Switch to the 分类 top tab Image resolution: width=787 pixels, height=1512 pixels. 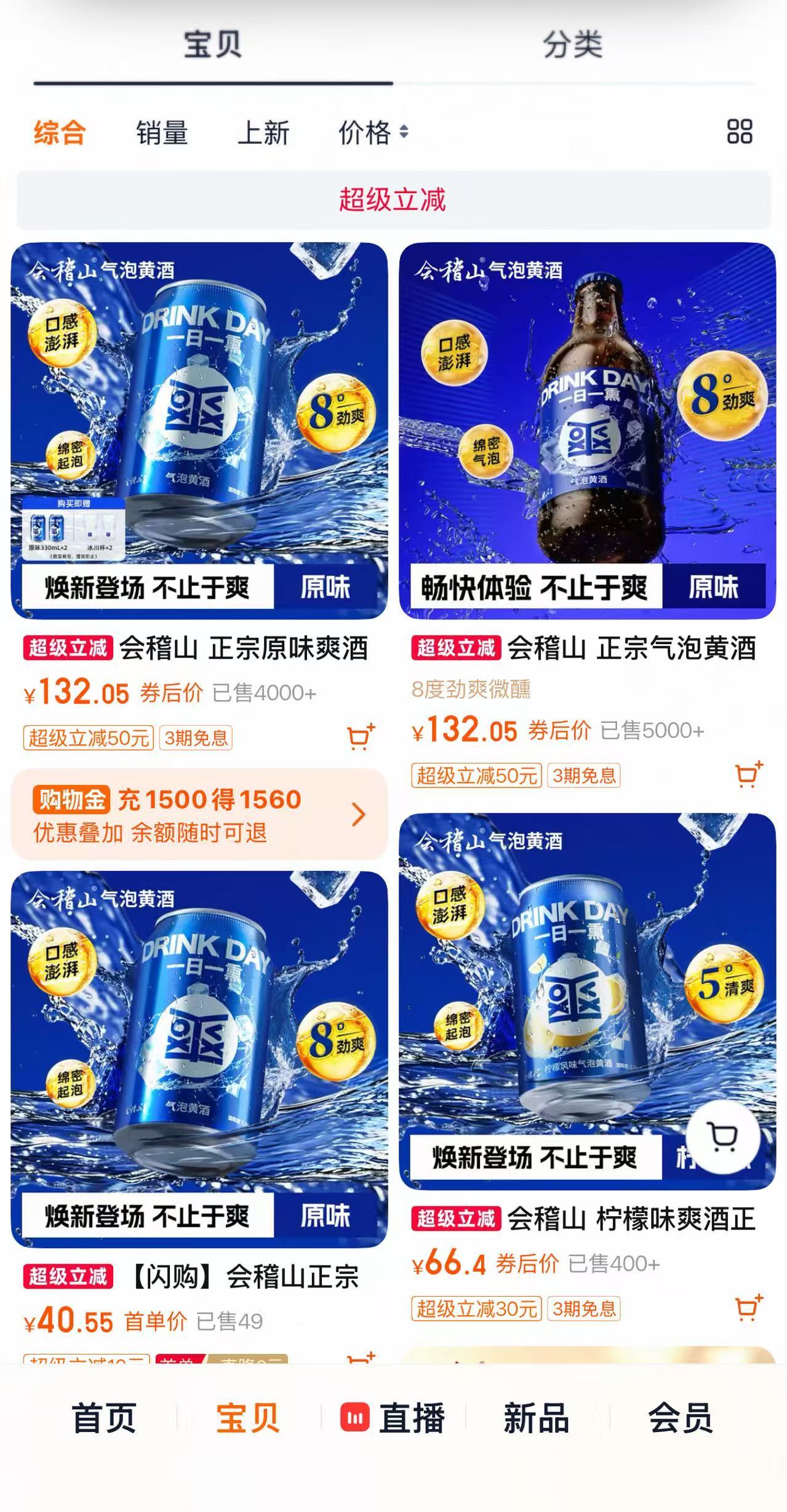[x=572, y=45]
